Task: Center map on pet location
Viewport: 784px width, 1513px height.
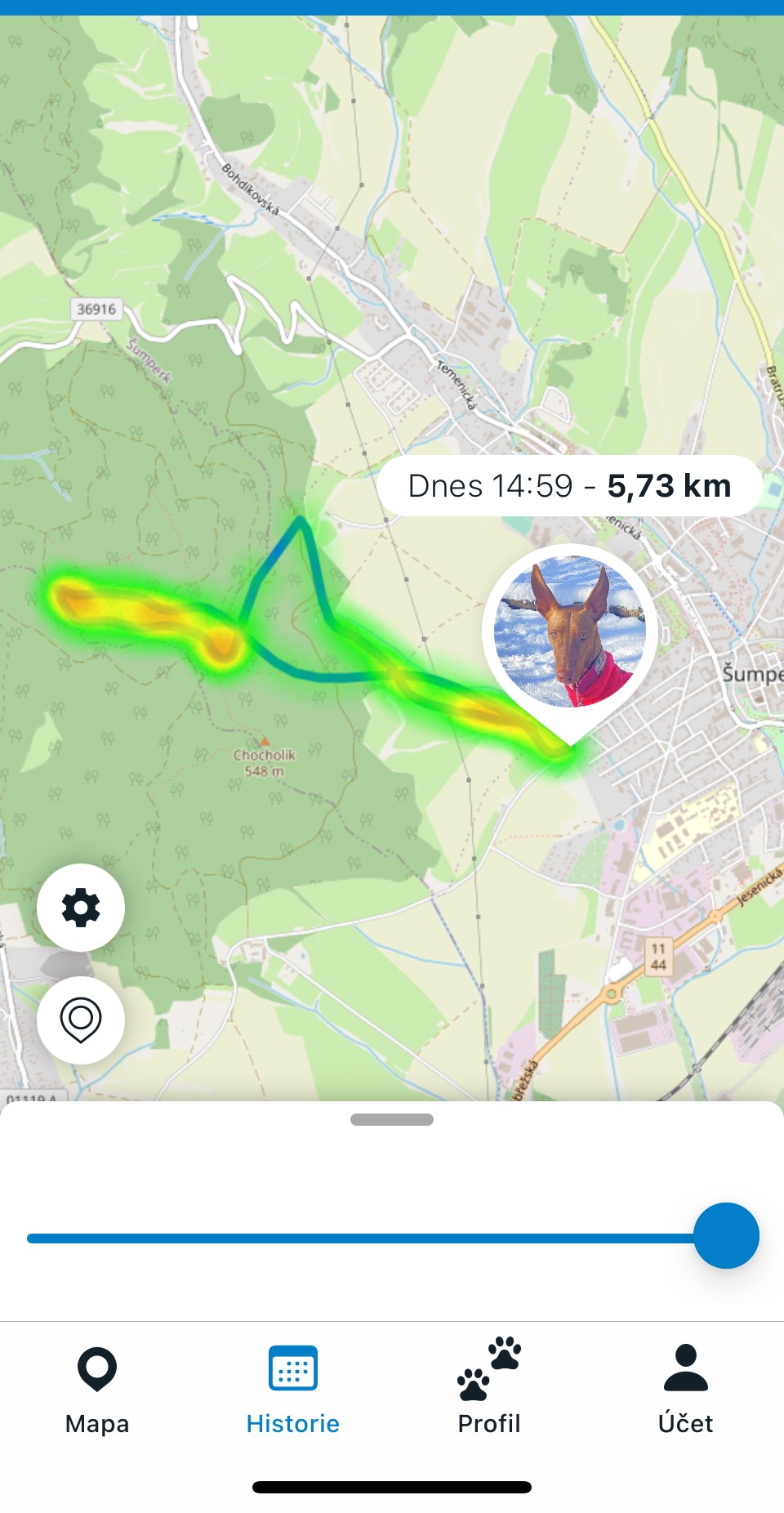Action: point(81,1020)
